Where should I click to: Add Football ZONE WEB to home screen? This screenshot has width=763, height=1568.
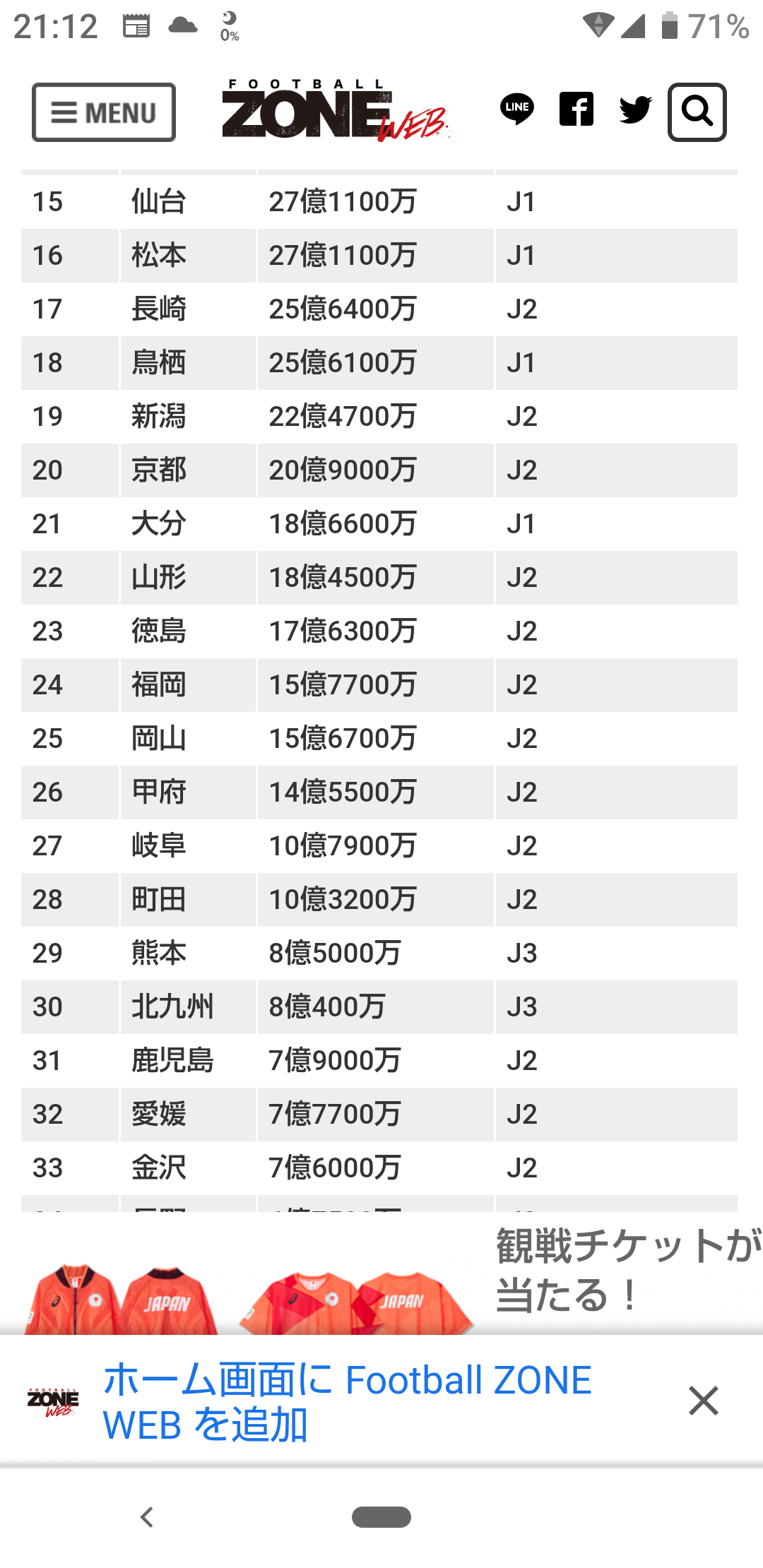tap(346, 1402)
